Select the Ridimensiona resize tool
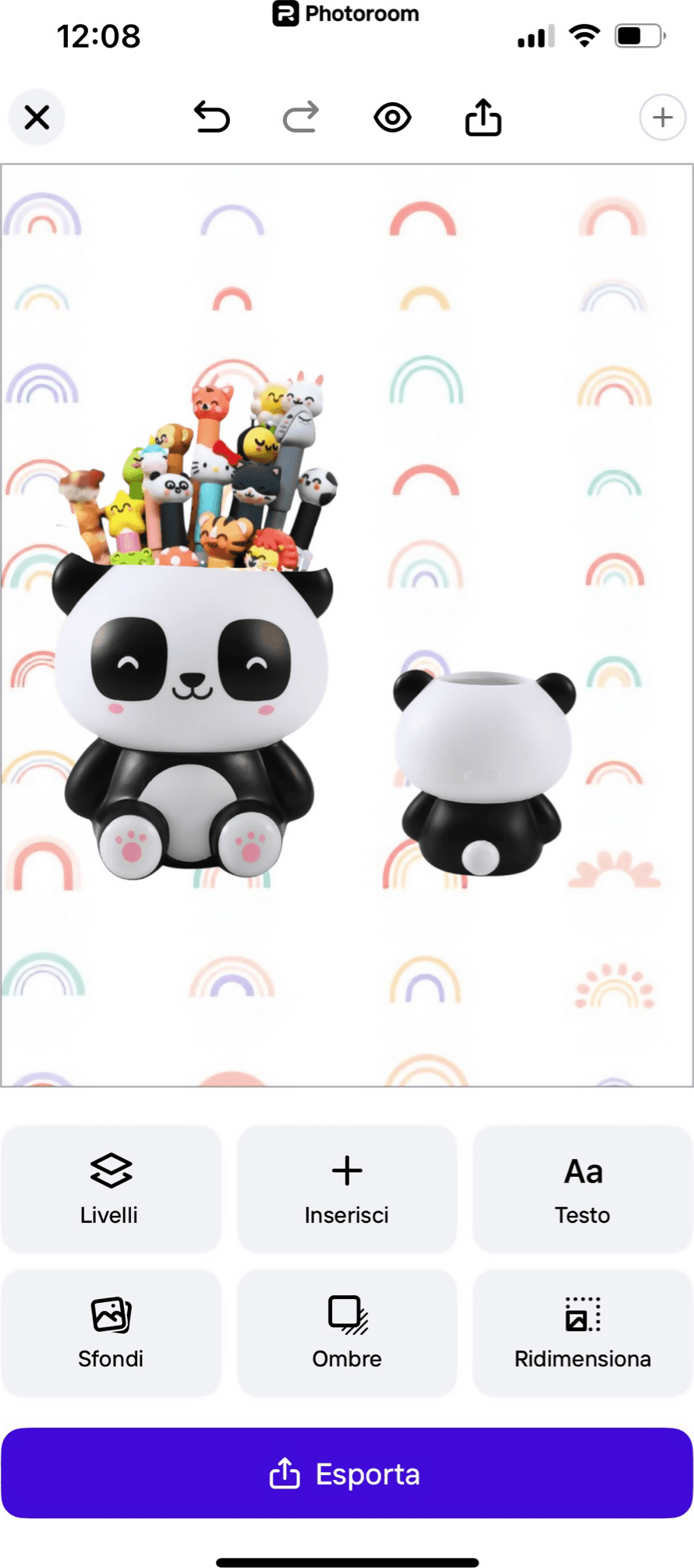This screenshot has height=1568, width=694. point(582,1333)
